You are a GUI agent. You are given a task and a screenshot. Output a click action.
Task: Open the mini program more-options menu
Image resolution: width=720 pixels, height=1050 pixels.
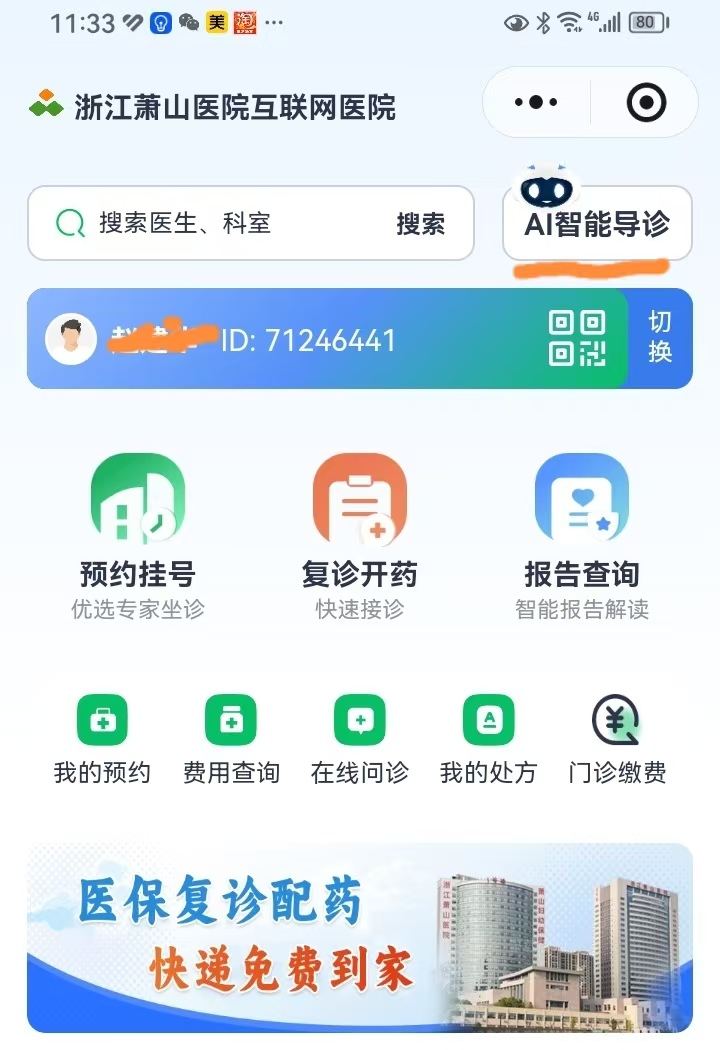point(536,102)
